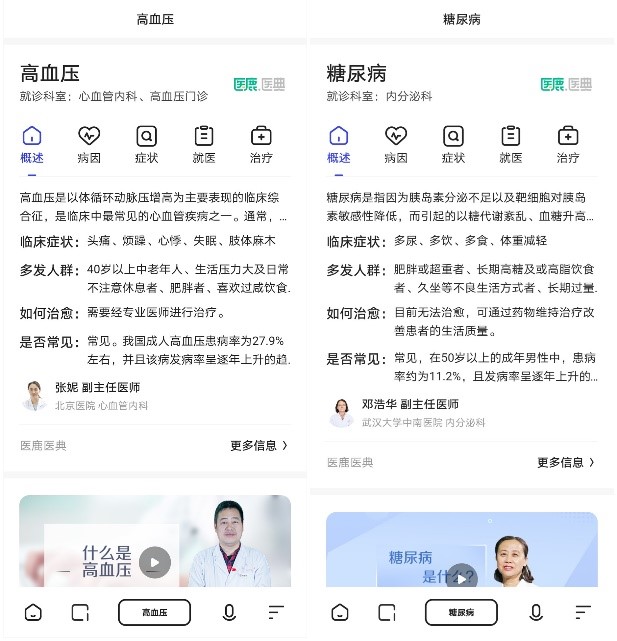The image size is (617, 641).
Task: Start voice search beside 高血压 box
Action: (x=229, y=612)
